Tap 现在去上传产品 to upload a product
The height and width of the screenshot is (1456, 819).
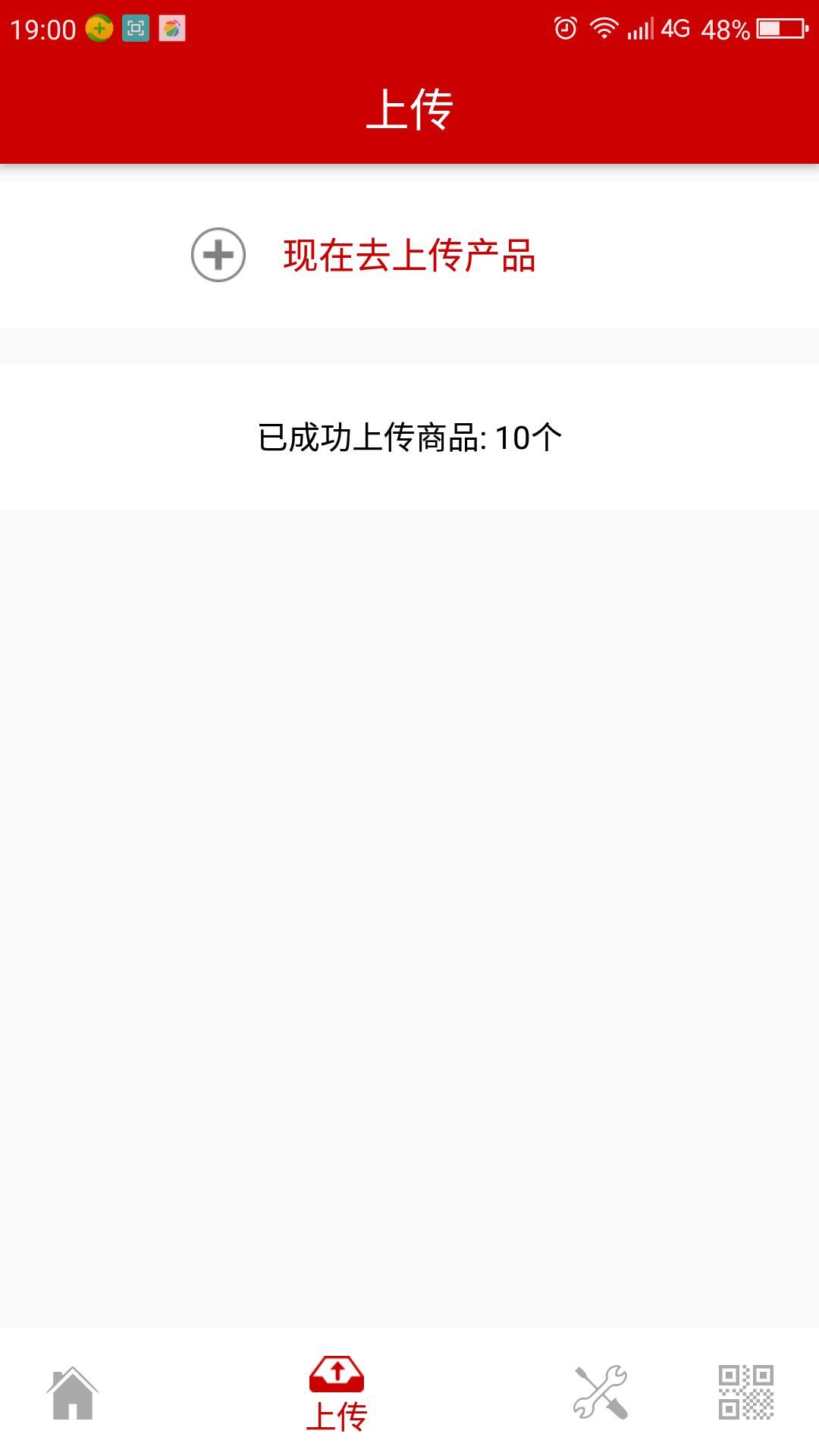pyautogui.click(x=409, y=256)
